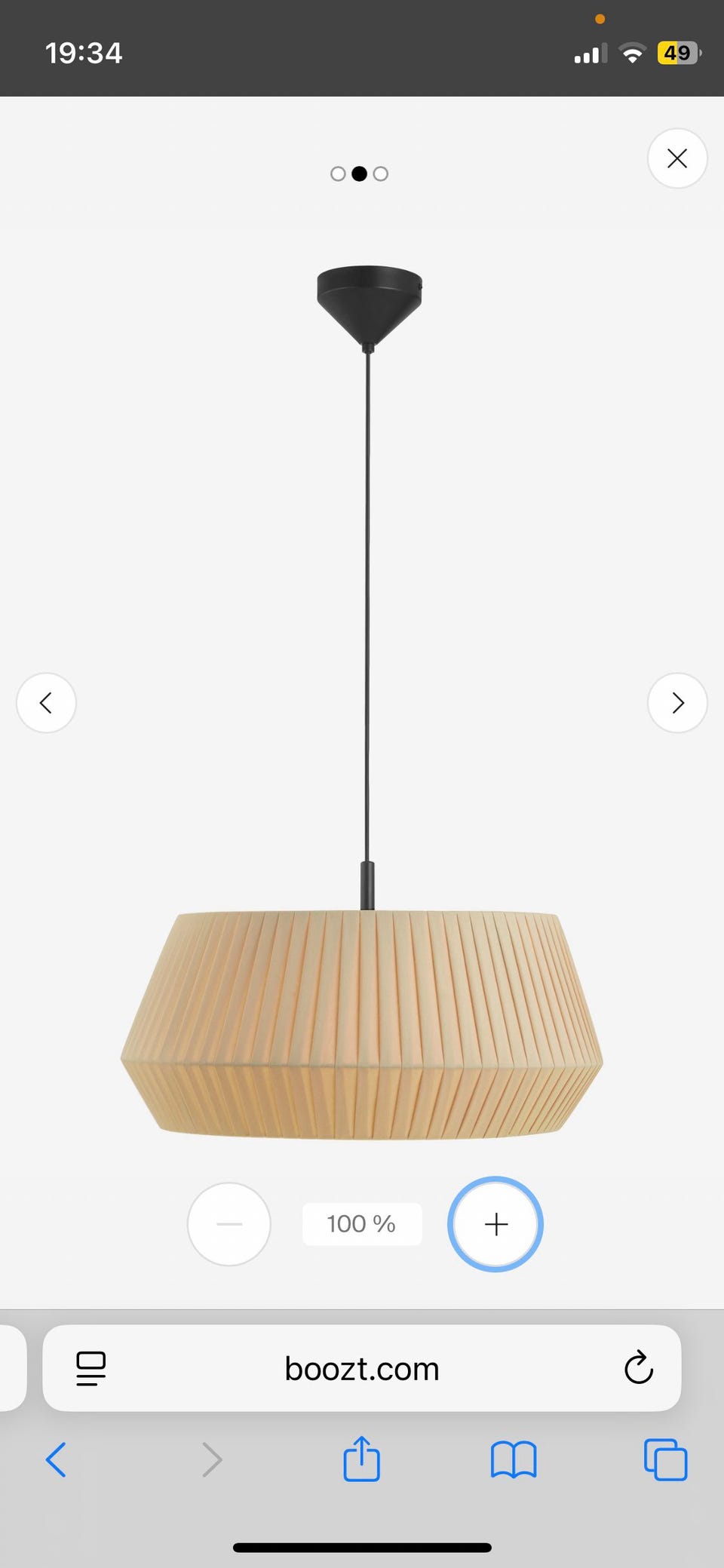Tap the boozt.com address bar
The width and height of the screenshot is (724, 1568).
pyautogui.click(x=362, y=1369)
